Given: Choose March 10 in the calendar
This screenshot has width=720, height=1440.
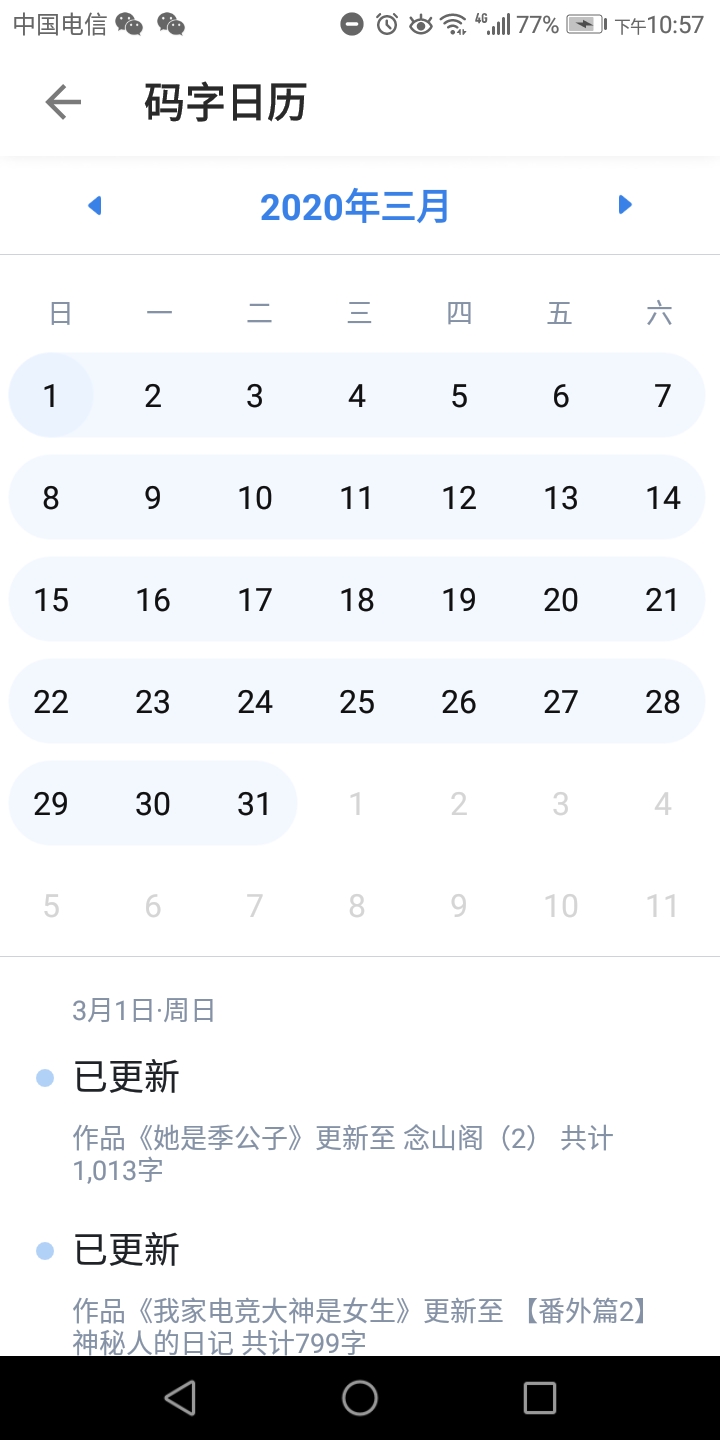Looking at the screenshot, I should click(x=255, y=498).
